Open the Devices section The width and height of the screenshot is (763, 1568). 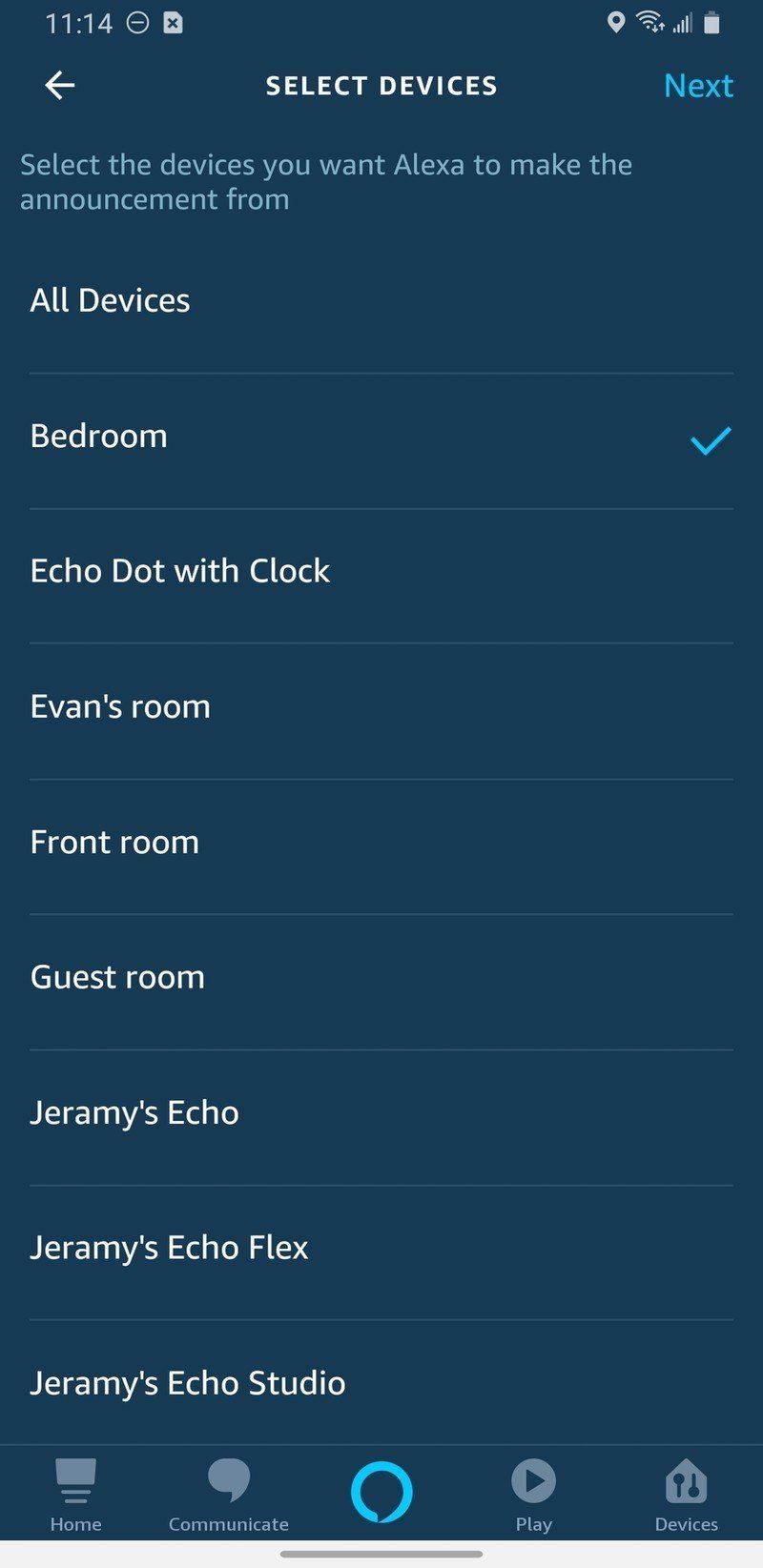click(686, 1492)
